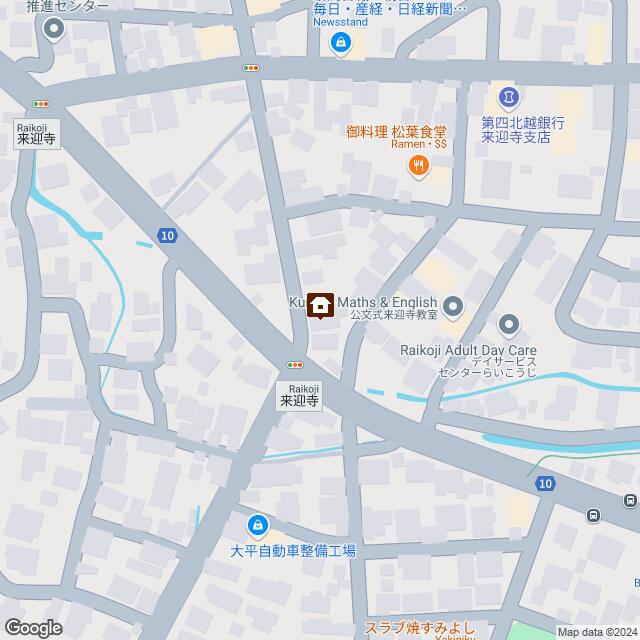Open the Kumon Maths & English marker
Viewport: 640px width, 640px height.
pyautogui.click(x=453, y=306)
